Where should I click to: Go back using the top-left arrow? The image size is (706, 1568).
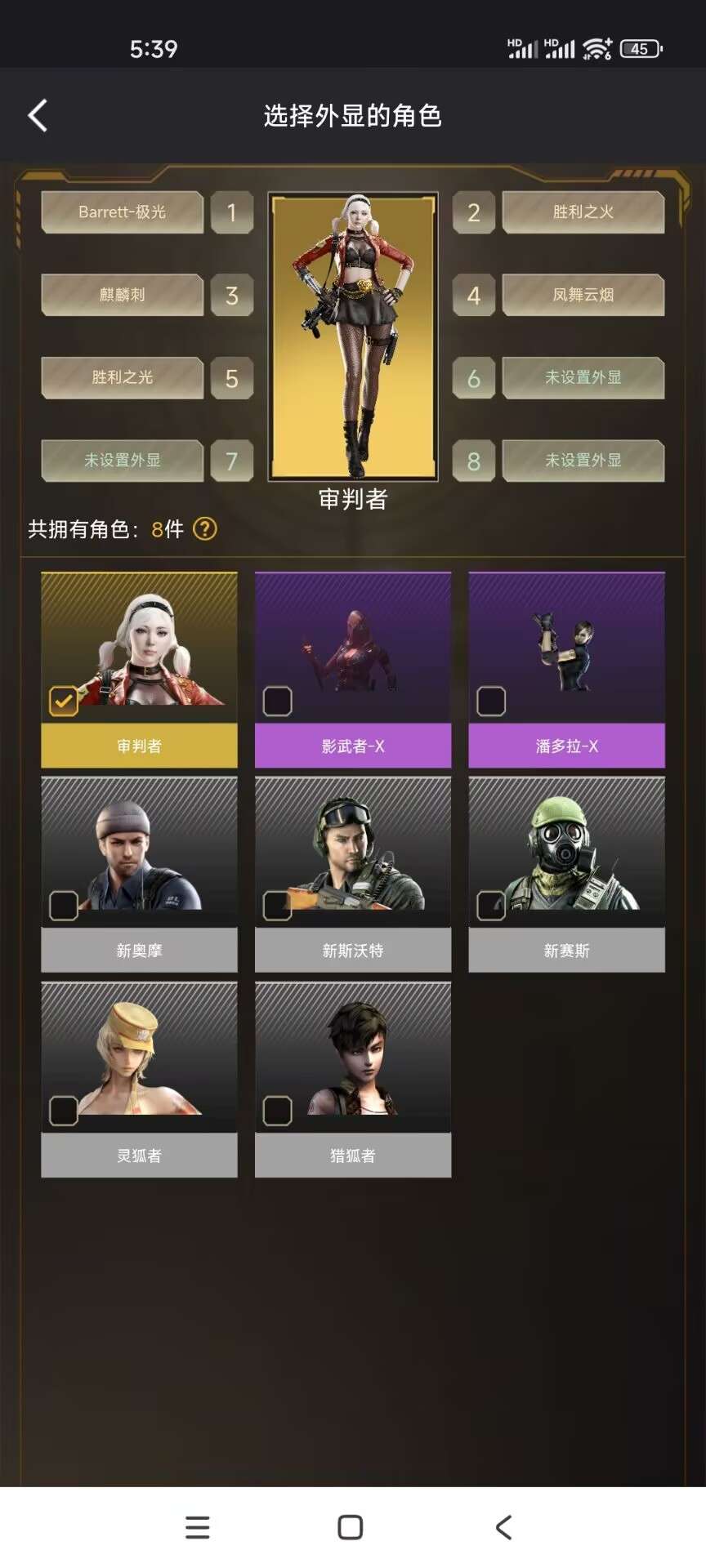pyautogui.click(x=38, y=115)
